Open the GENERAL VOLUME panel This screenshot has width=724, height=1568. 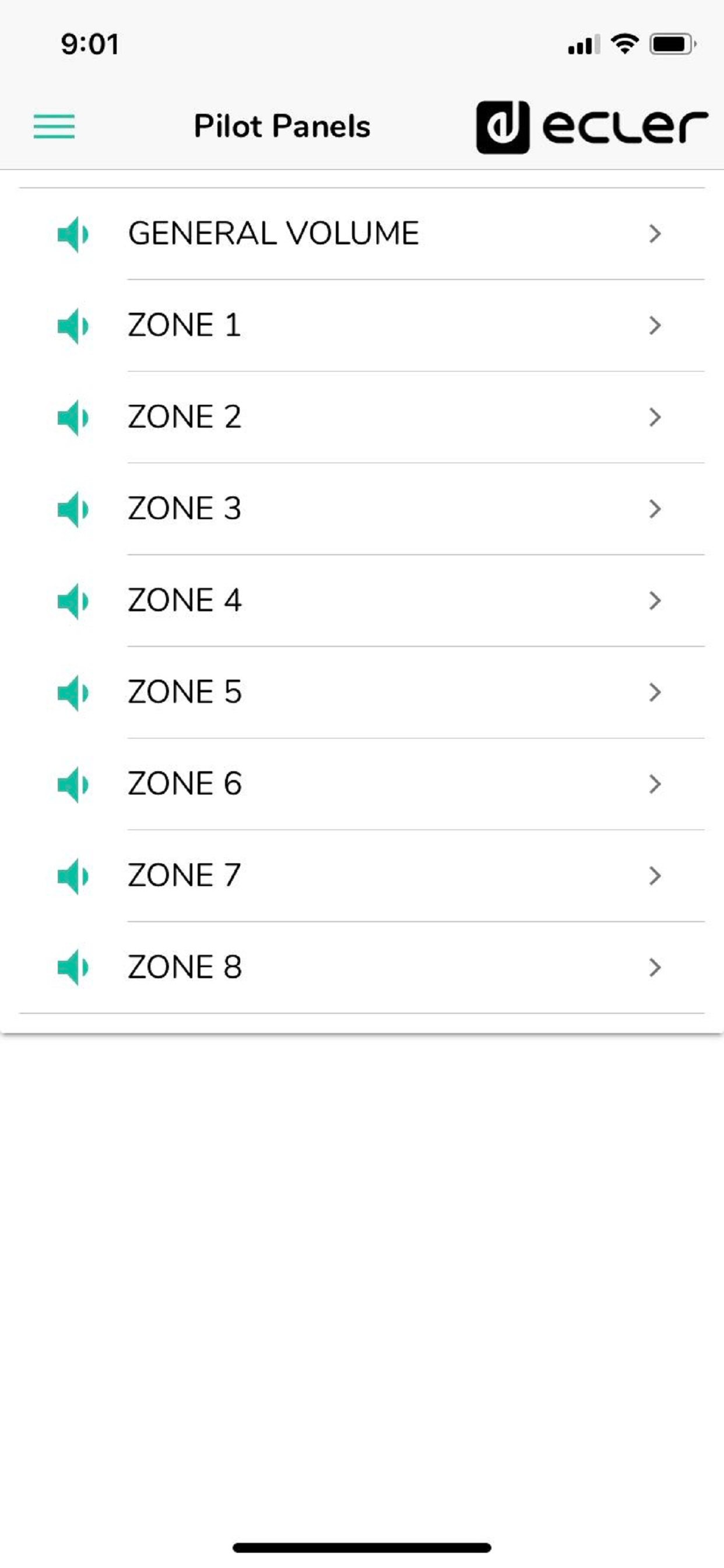tap(361, 234)
